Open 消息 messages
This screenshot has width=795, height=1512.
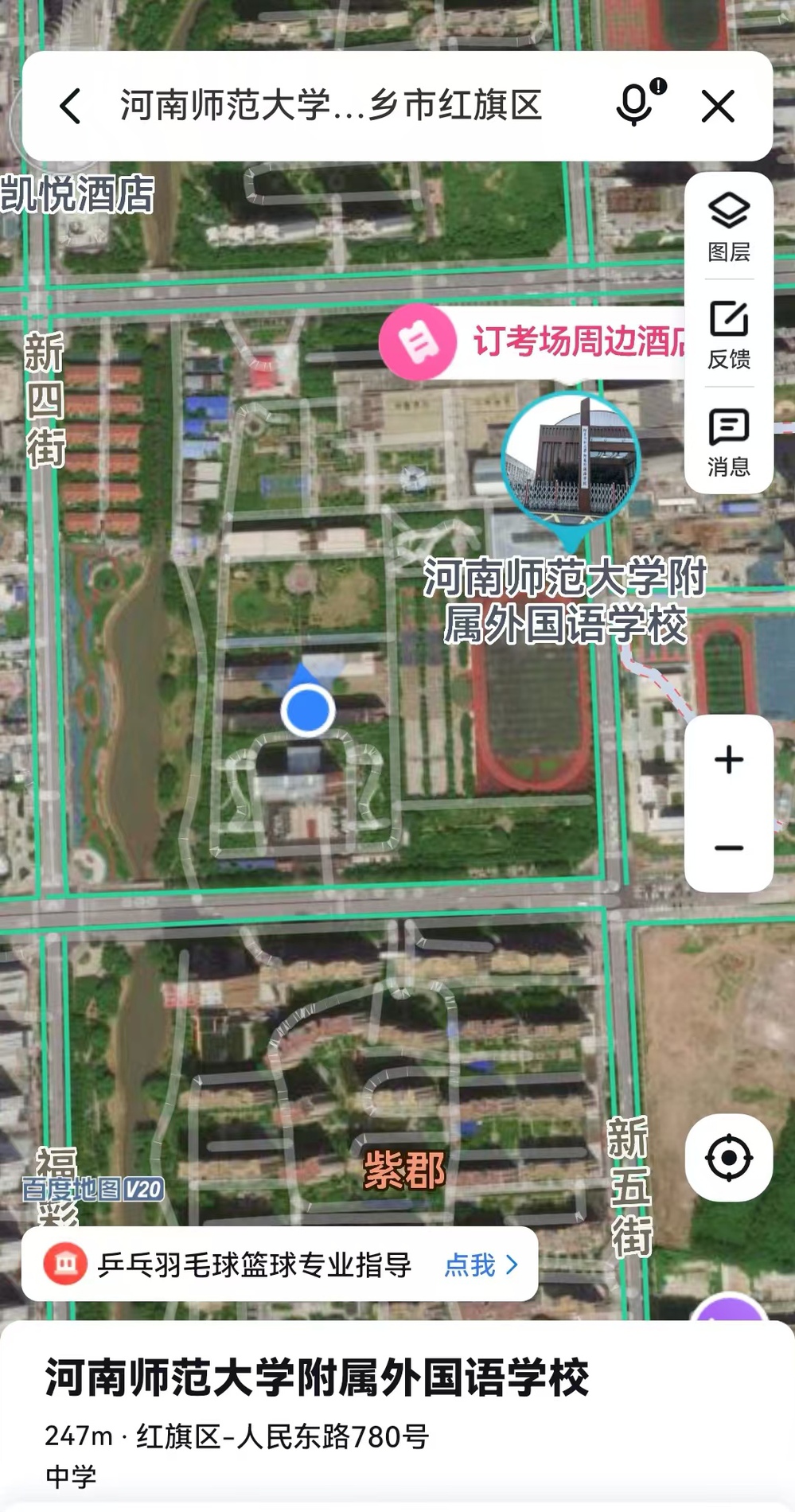pos(728,442)
